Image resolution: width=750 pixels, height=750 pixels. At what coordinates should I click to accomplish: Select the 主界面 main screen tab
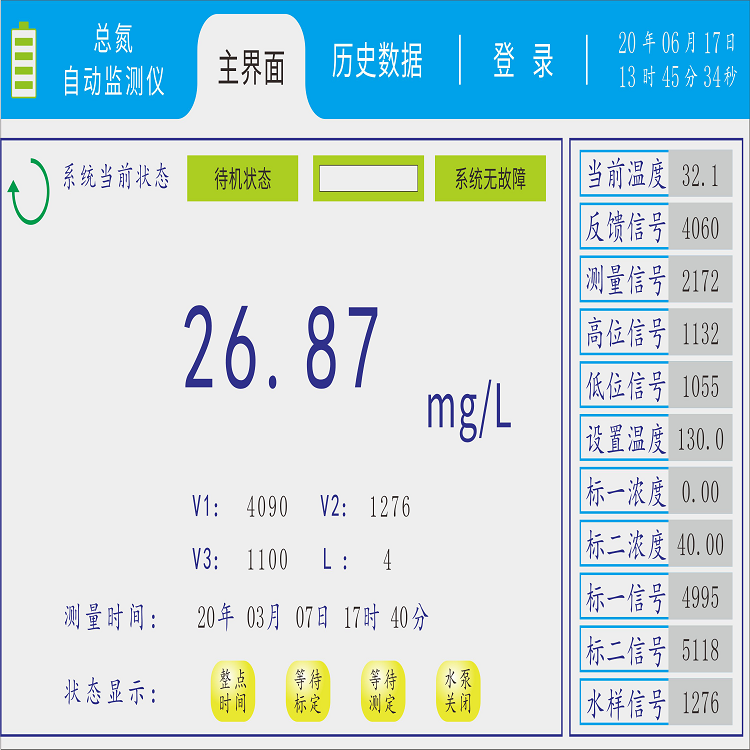pos(251,68)
